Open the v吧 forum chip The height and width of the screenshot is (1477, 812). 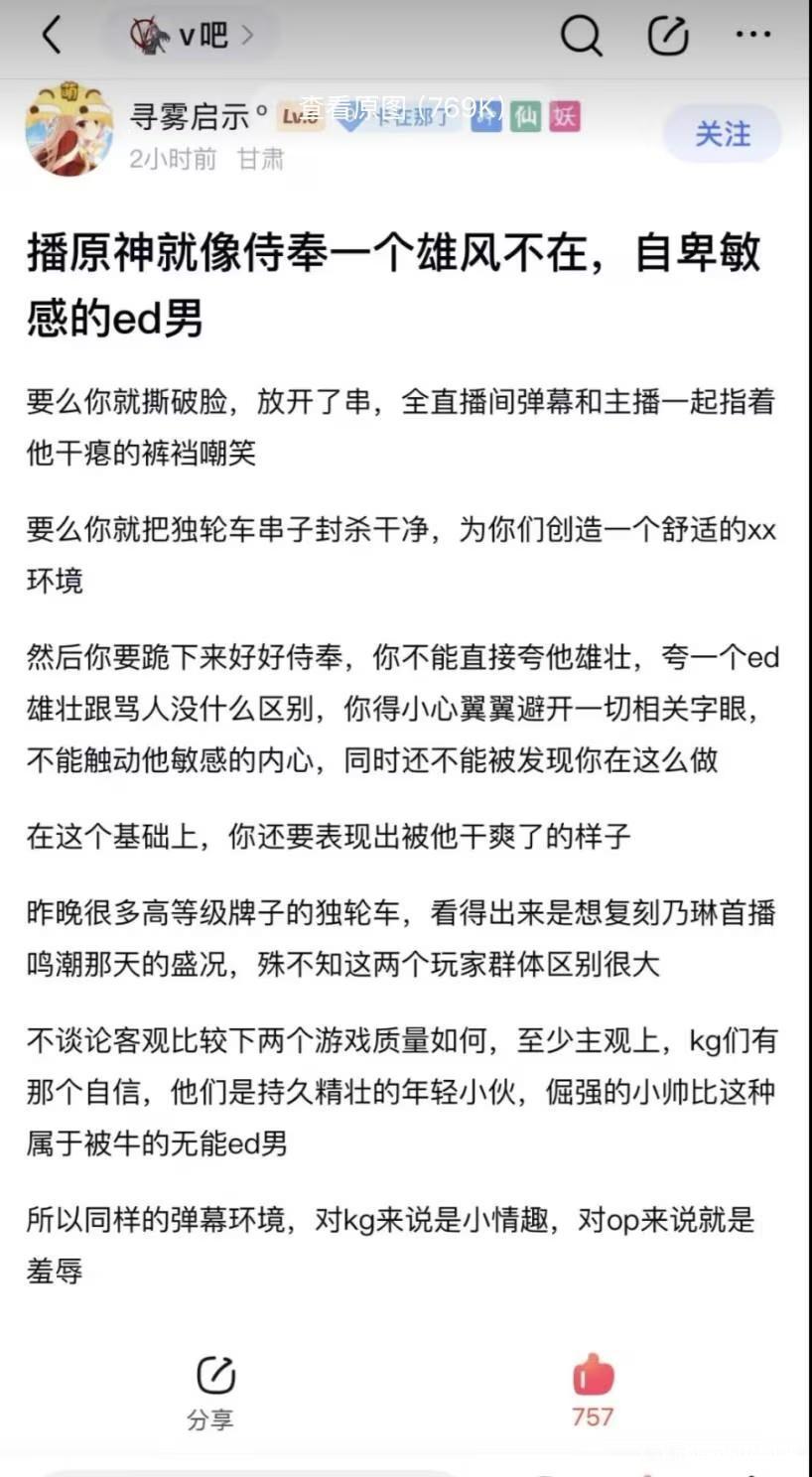pos(192,36)
